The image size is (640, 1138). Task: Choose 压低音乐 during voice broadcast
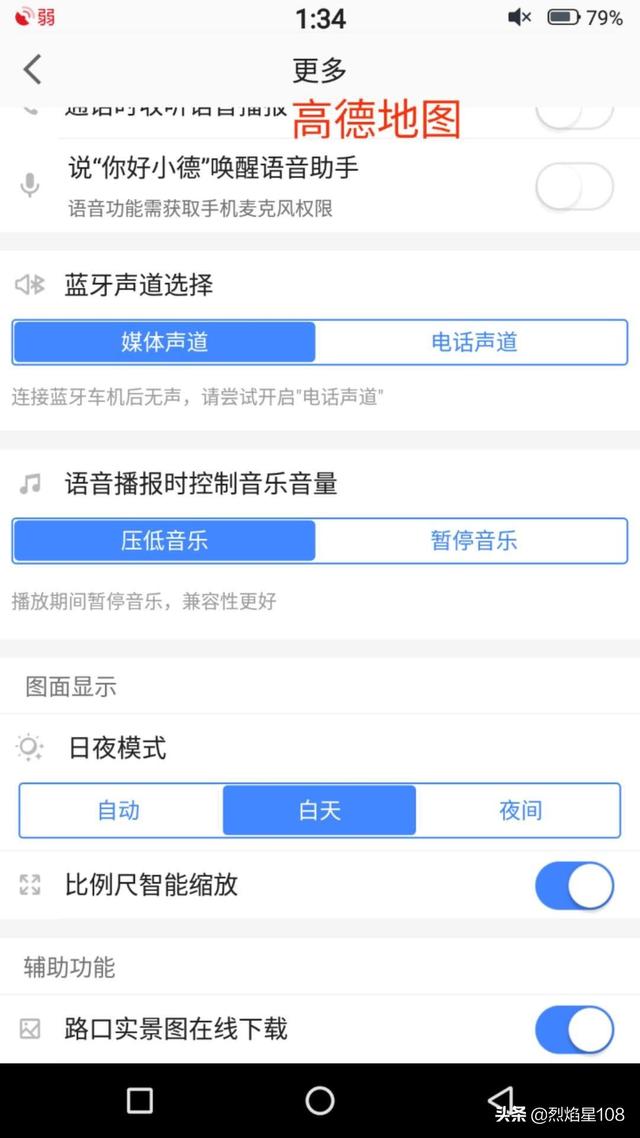tap(165, 541)
